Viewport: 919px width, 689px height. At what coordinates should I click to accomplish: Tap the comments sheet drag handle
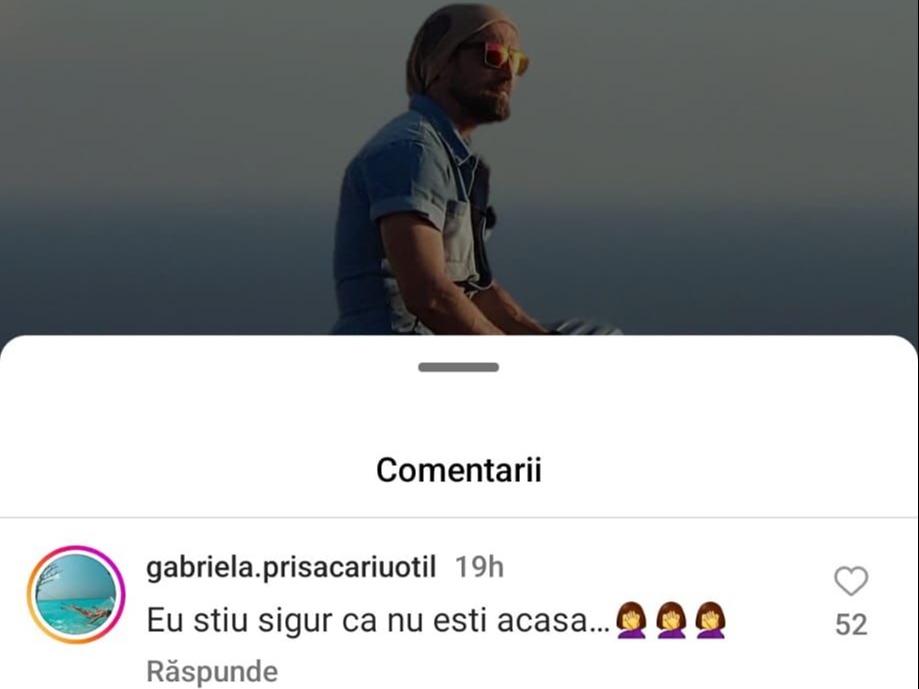(x=459, y=367)
